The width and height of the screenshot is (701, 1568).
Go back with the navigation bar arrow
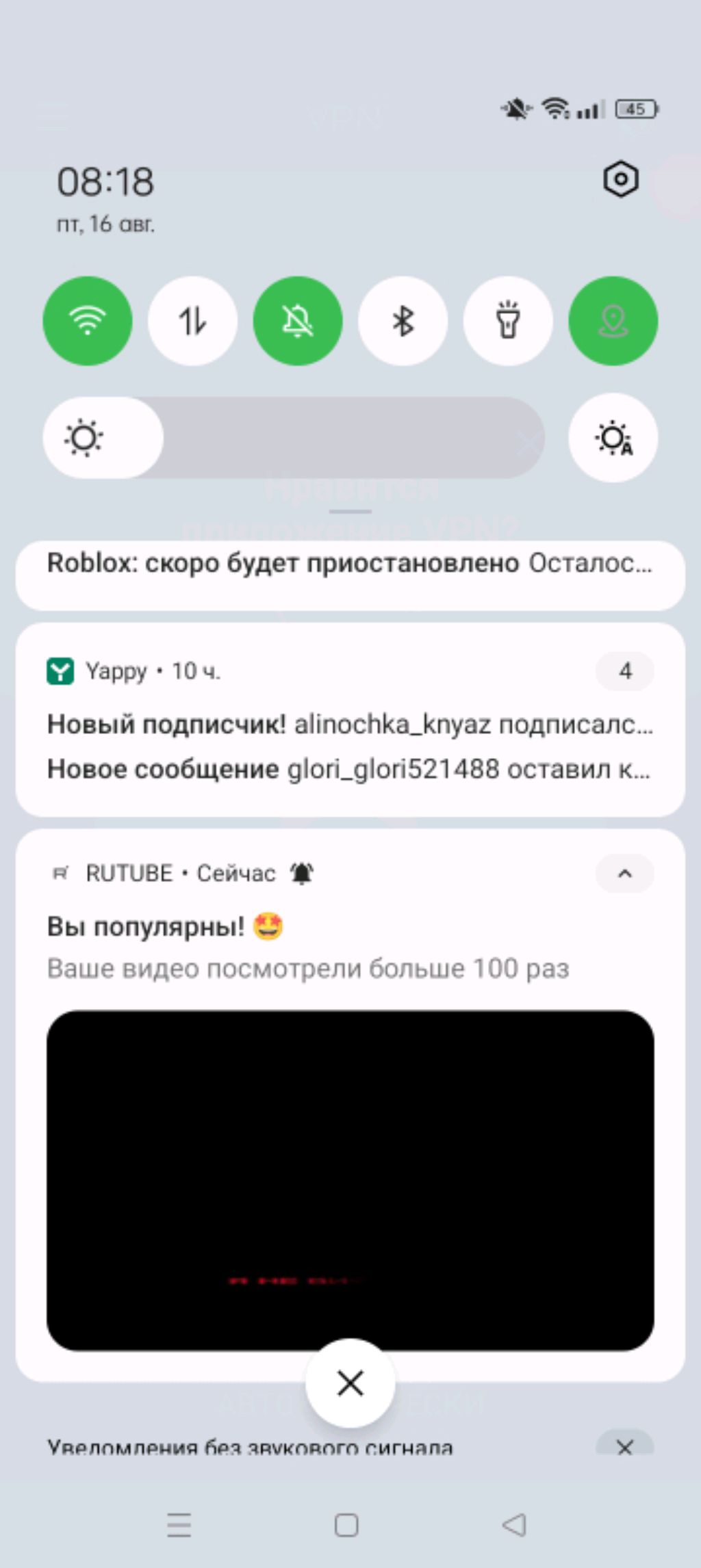coord(514,1525)
